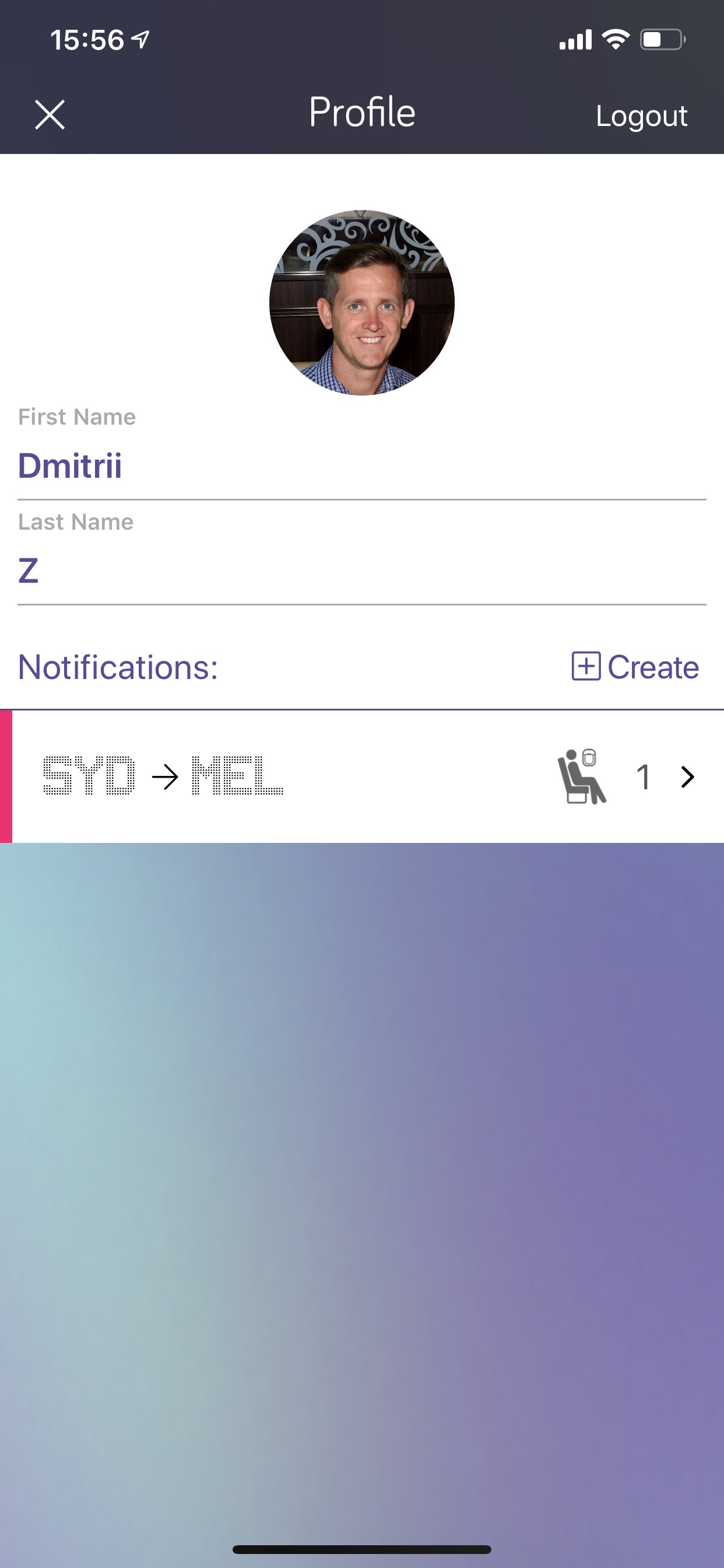Viewport: 724px width, 1568px height.
Task: Change the profile photo
Action: click(362, 303)
